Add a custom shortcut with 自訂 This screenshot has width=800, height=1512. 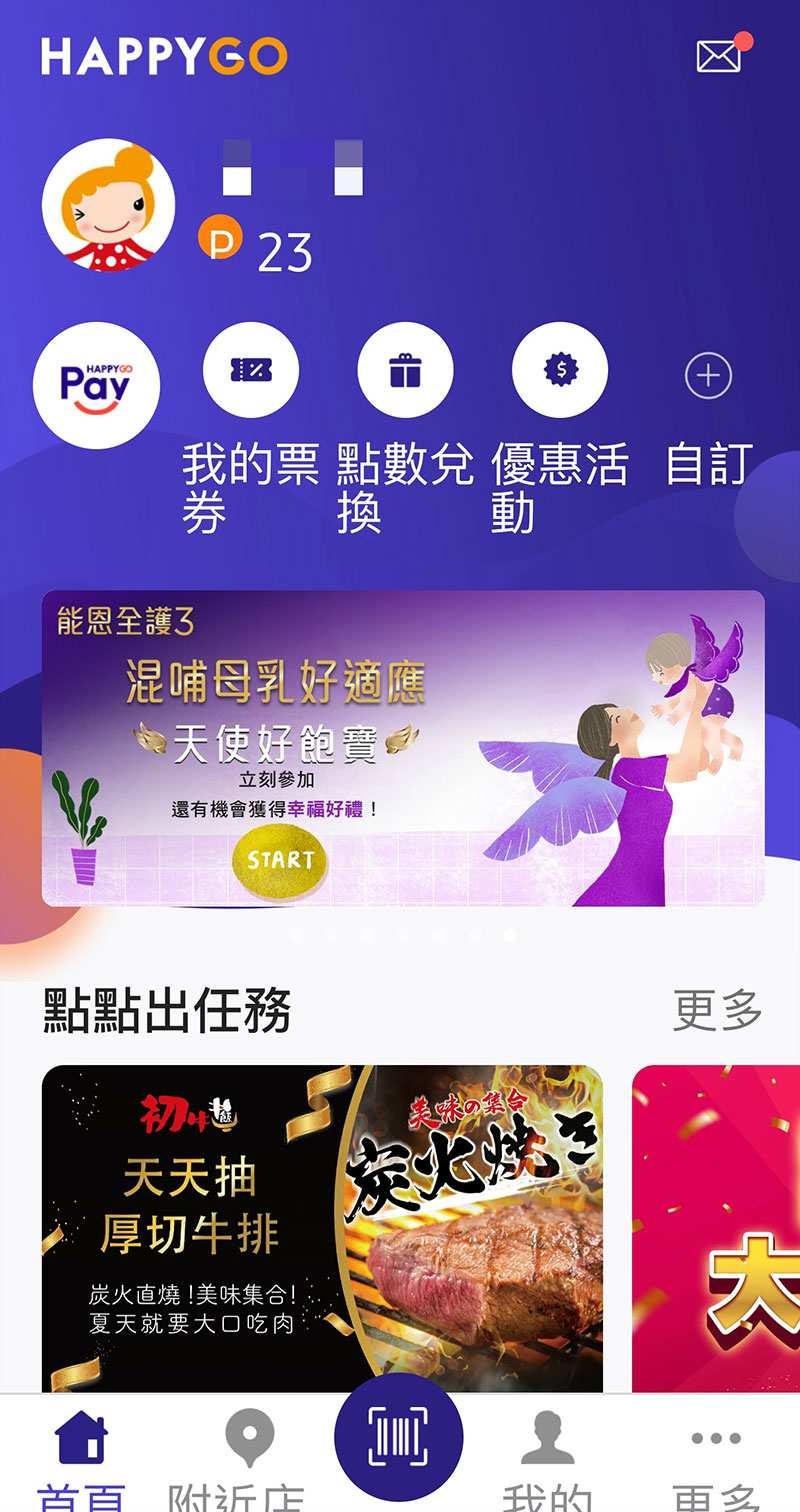point(708,377)
